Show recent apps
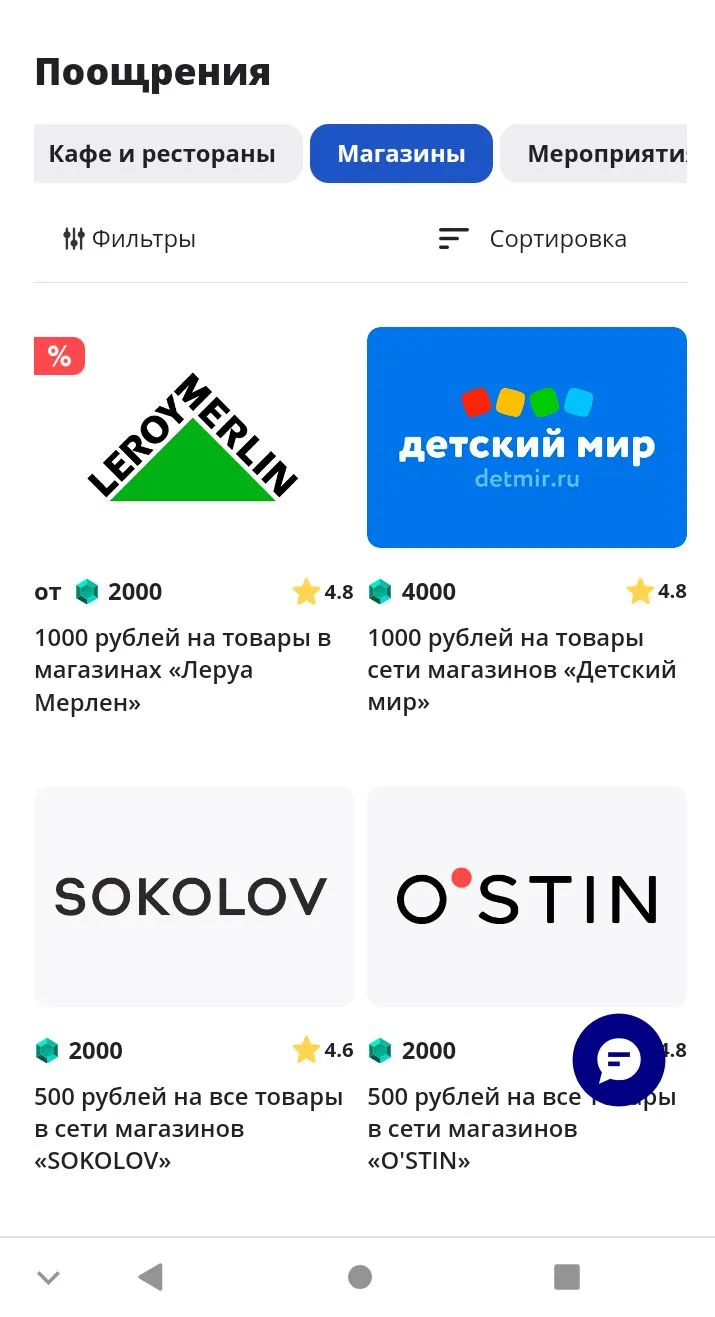The image size is (715, 1317). (567, 1277)
